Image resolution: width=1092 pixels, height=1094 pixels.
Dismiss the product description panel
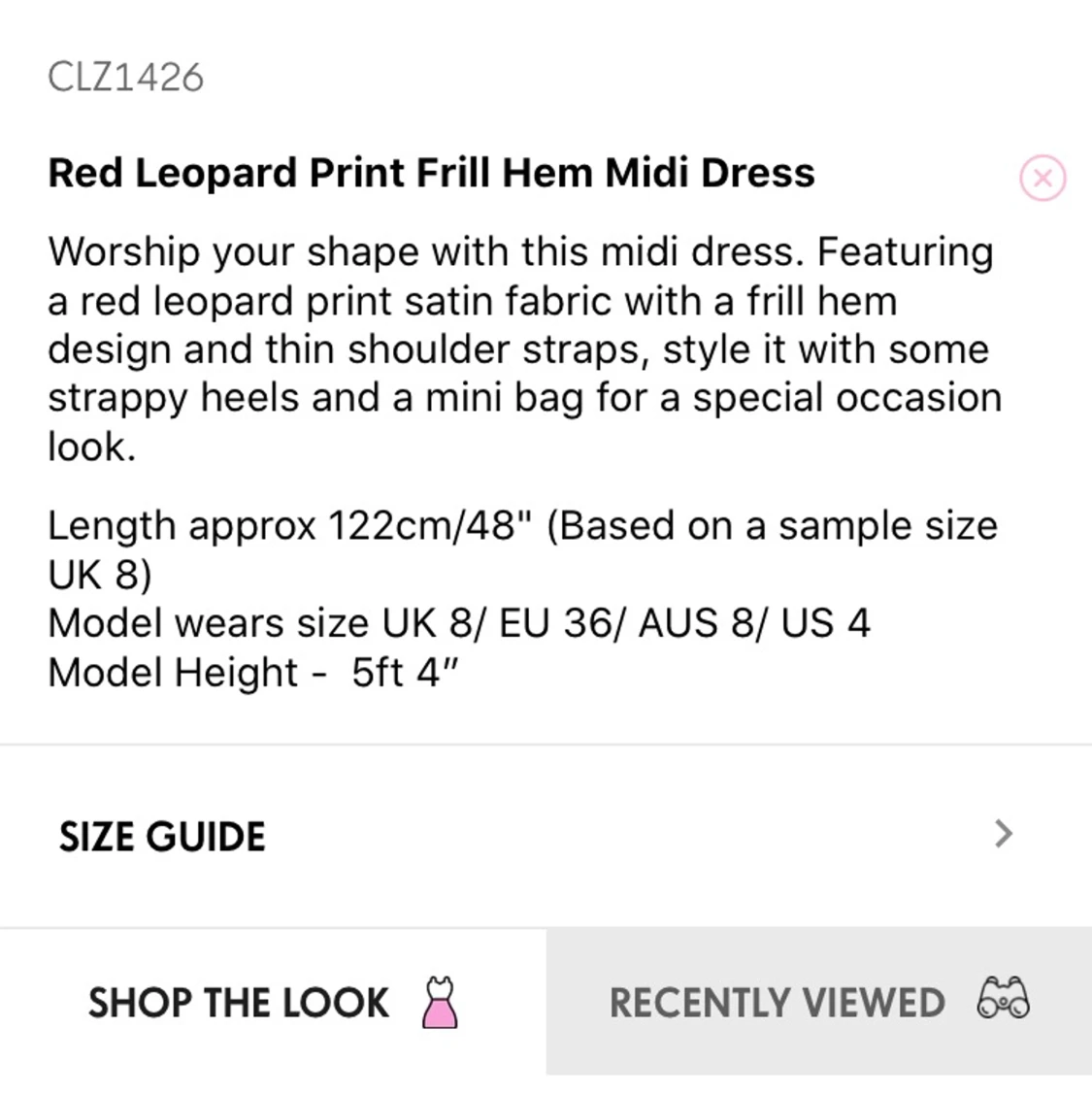(1042, 178)
